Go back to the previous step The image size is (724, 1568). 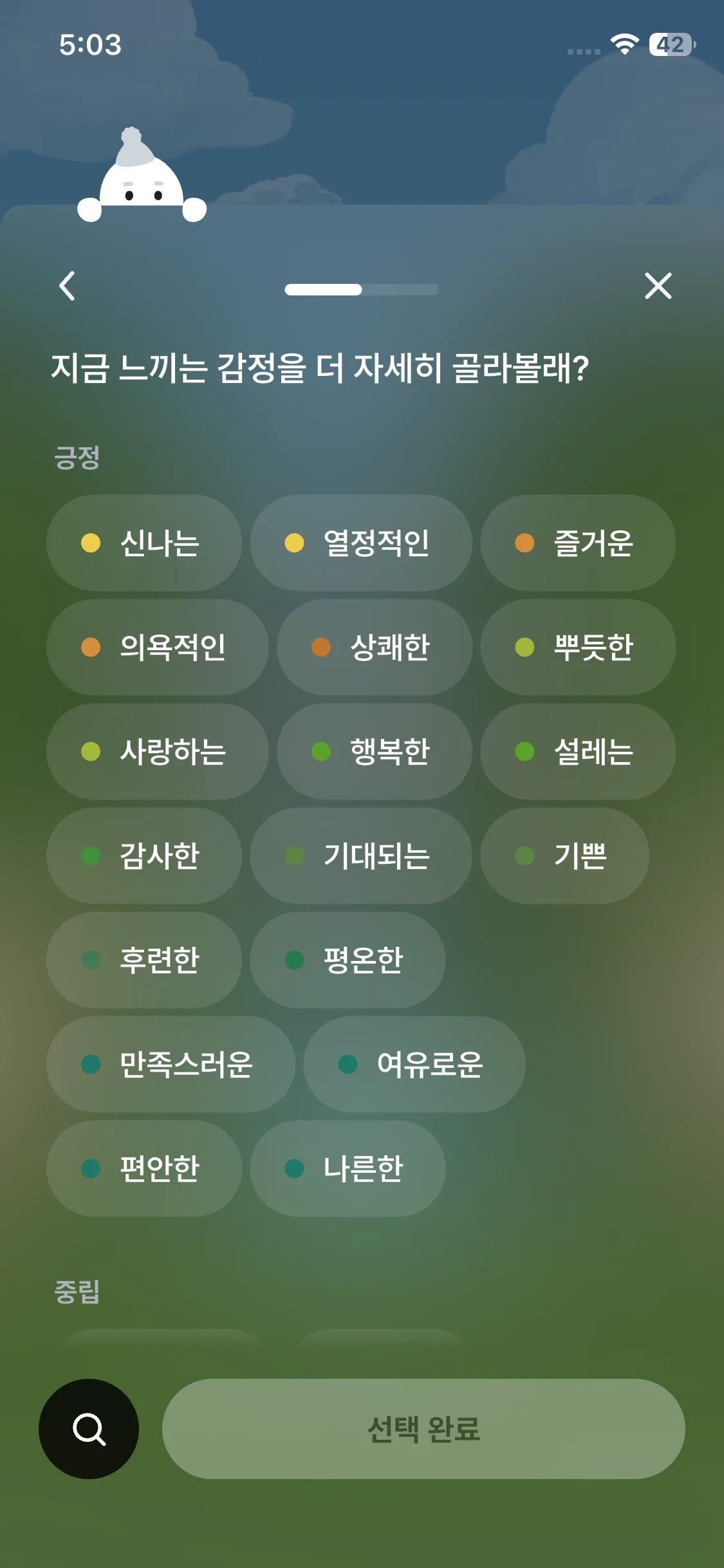point(67,286)
